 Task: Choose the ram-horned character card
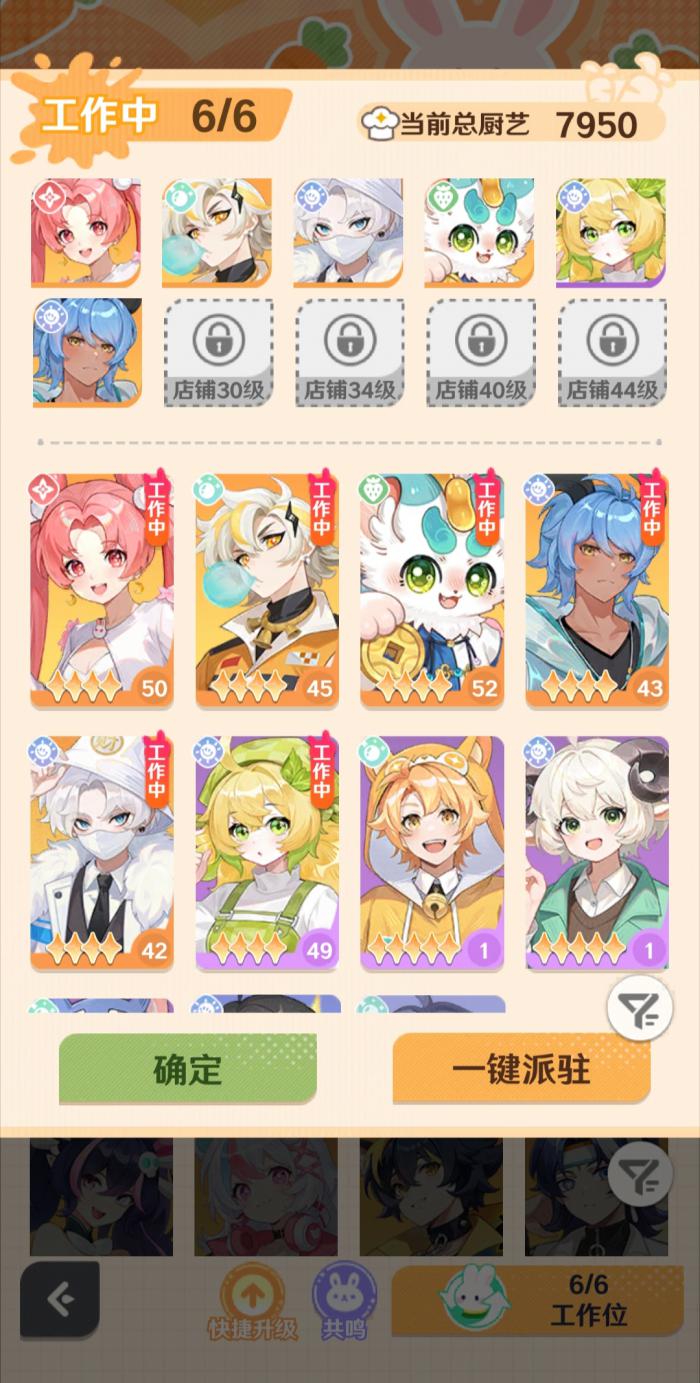[597, 853]
